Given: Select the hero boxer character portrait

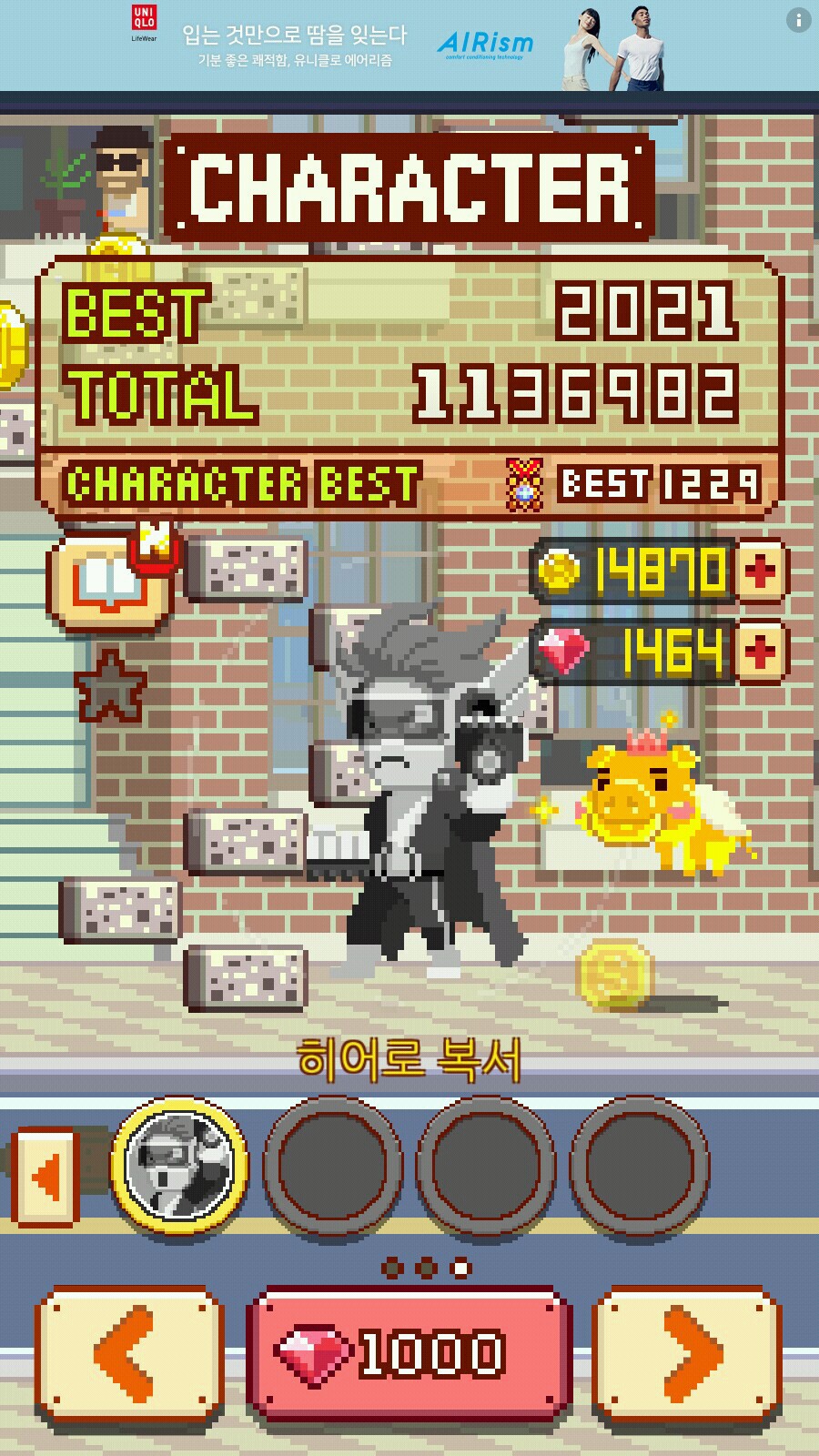Looking at the screenshot, I should point(179,1166).
